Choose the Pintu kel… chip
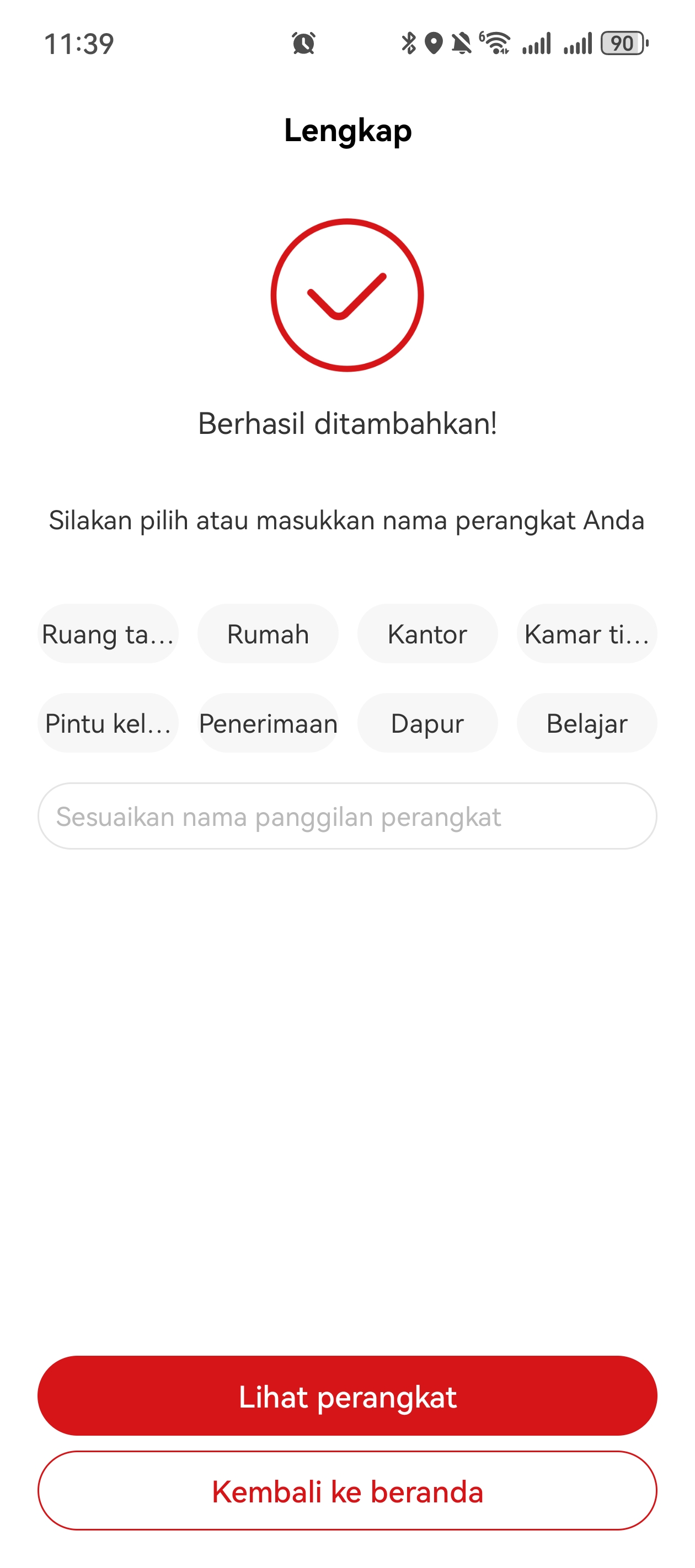 (x=108, y=723)
